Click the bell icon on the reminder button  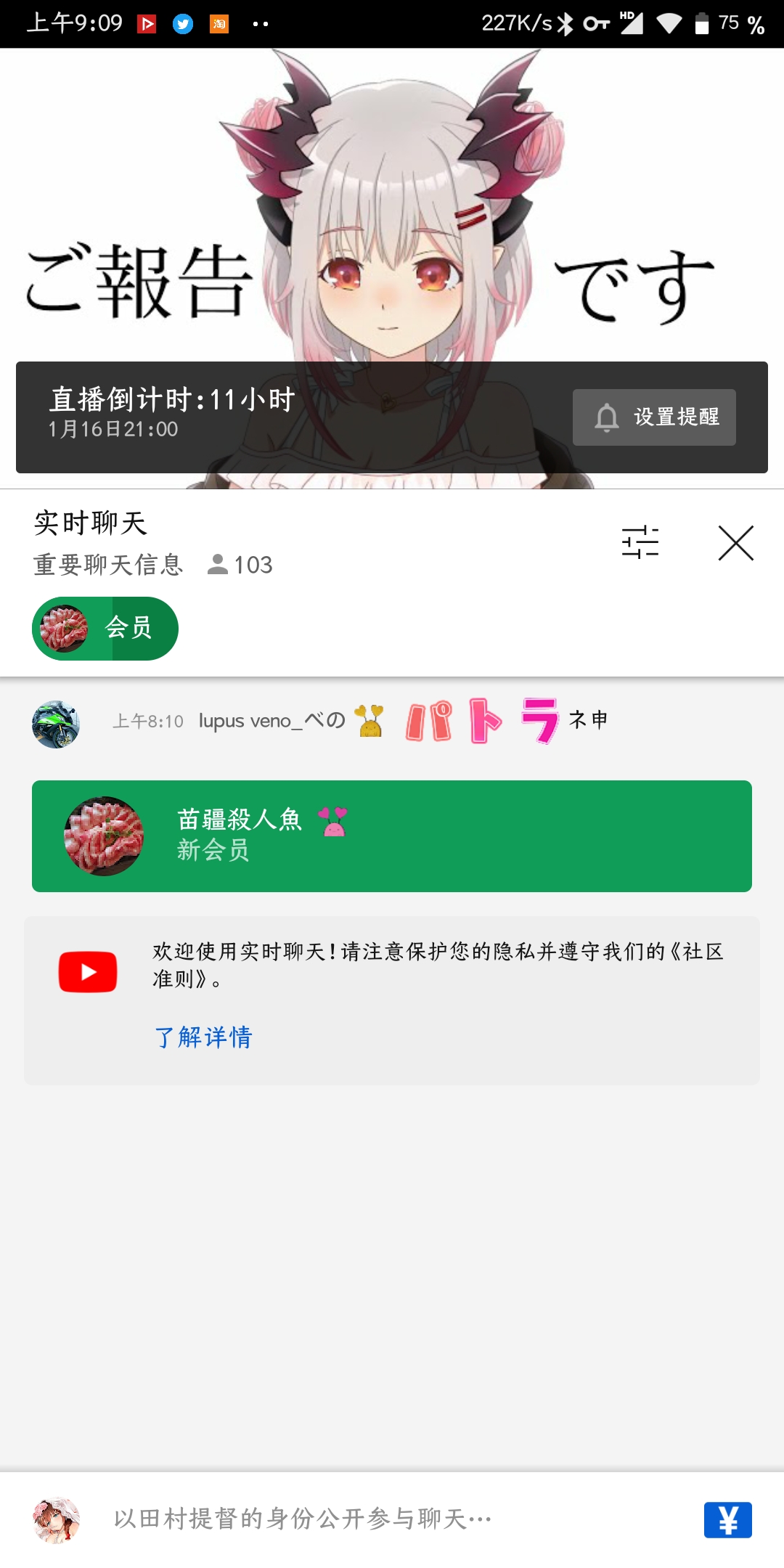pyautogui.click(x=607, y=417)
